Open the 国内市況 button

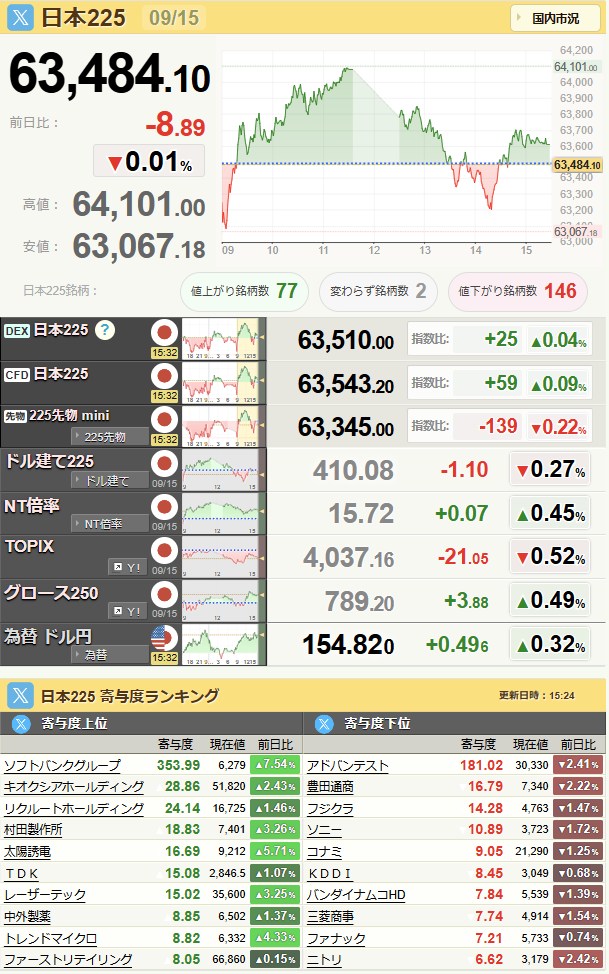coord(555,18)
